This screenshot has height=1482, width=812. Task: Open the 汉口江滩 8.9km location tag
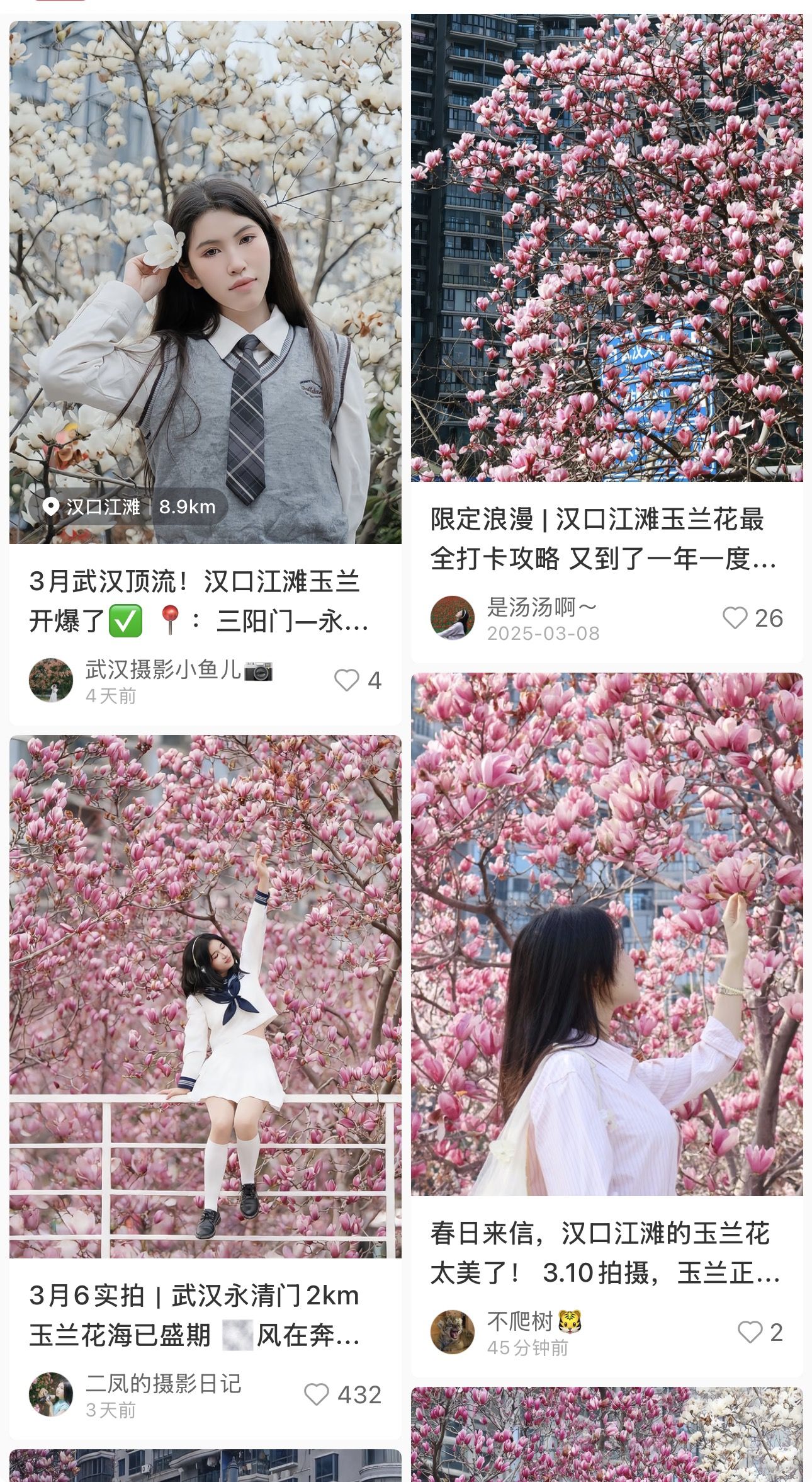click(128, 506)
